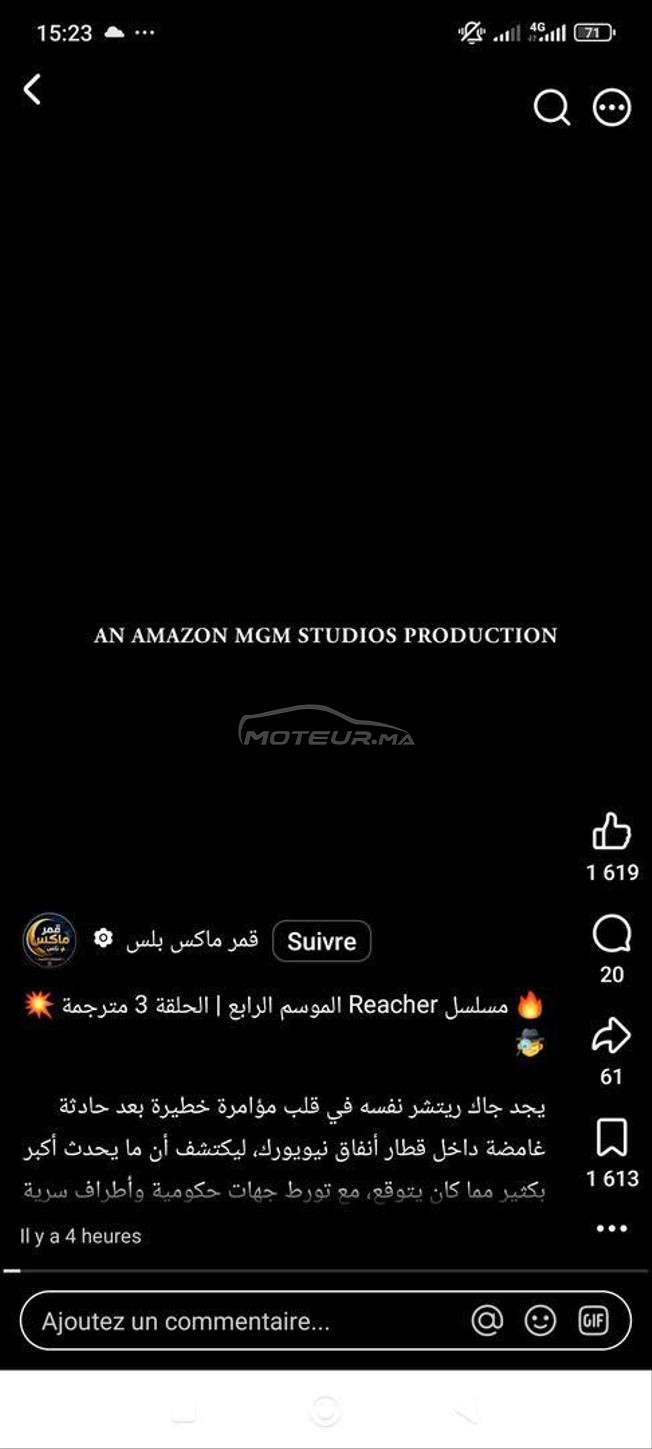This screenshot has height=1449, width=652.
Task: Open the profile avatar of قمر ماكس بلس
Action: point(49,940)
